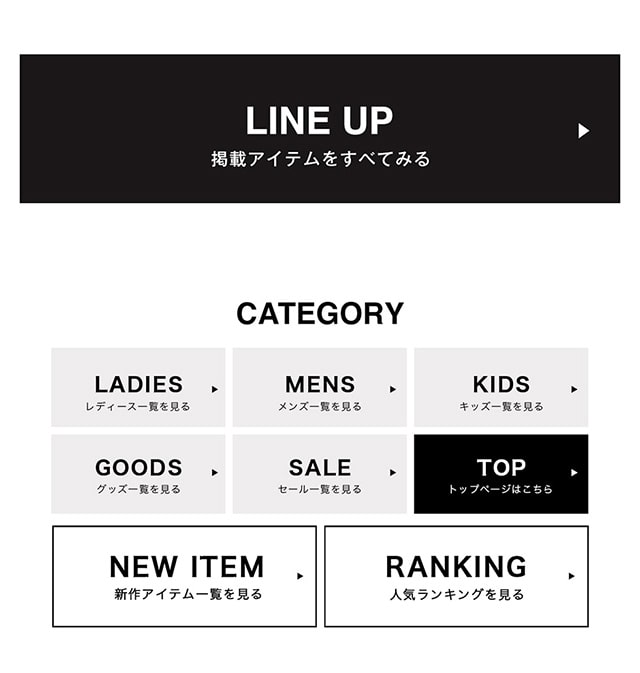The width and height of the screenshot is (640, 673).
Task: View the NEW ITEM list
Action: [x=184, y=576]
